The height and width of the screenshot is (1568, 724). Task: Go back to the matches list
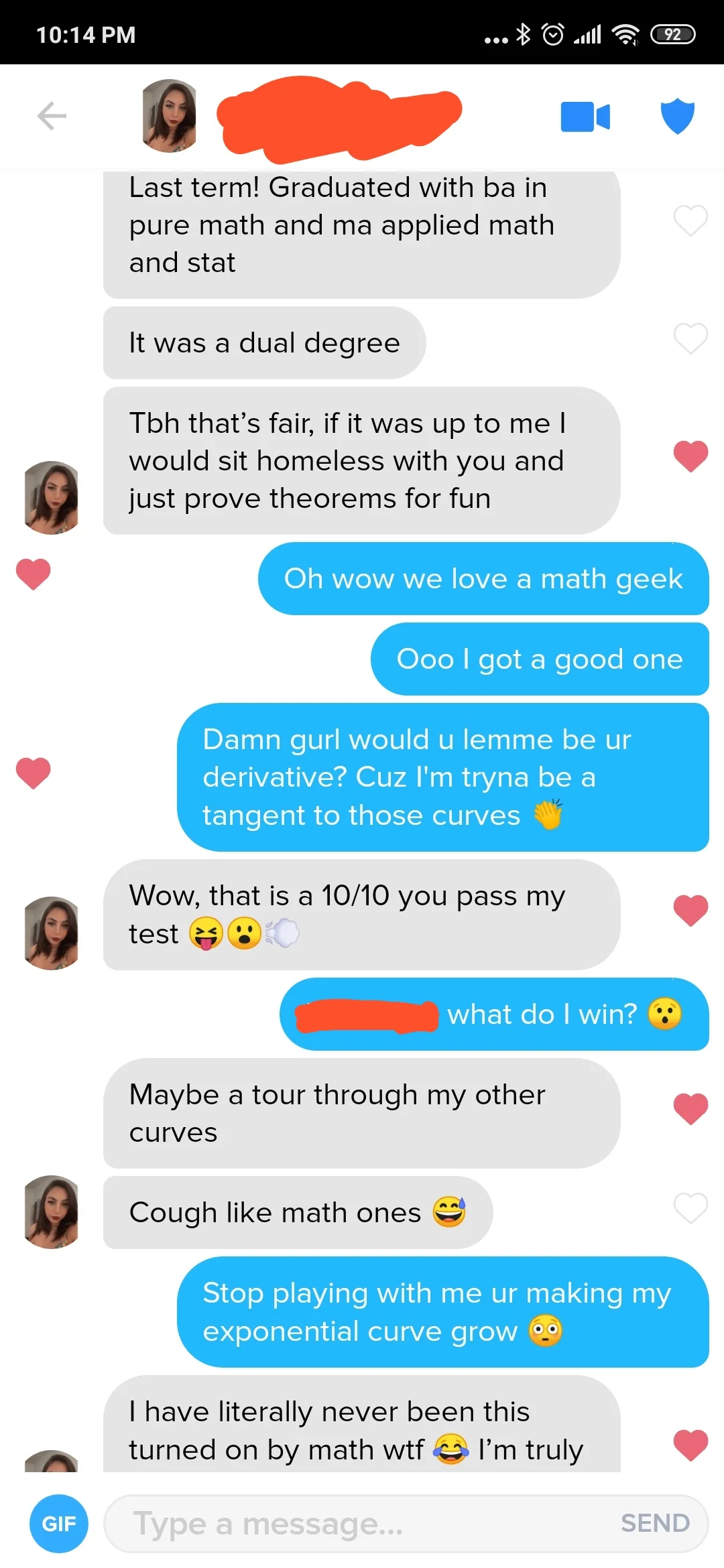tap(51, 115)
